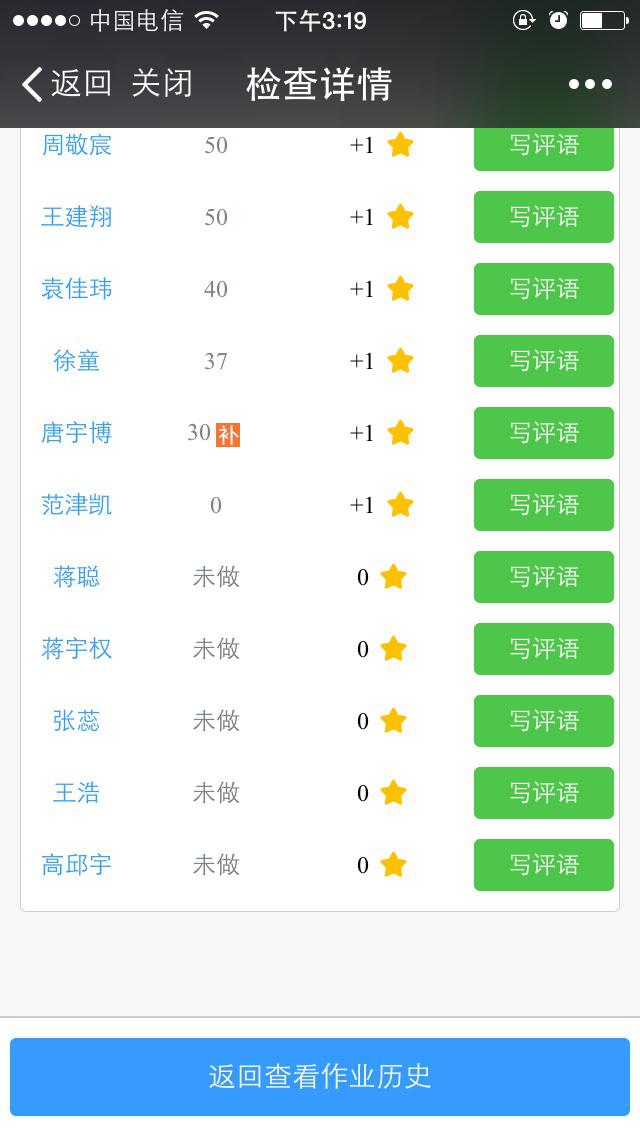Viewport: 640px width, 1136px height.
Task: Open 唐宇博's student profile link
Action: pyautogui.click(x=77, y=433)
